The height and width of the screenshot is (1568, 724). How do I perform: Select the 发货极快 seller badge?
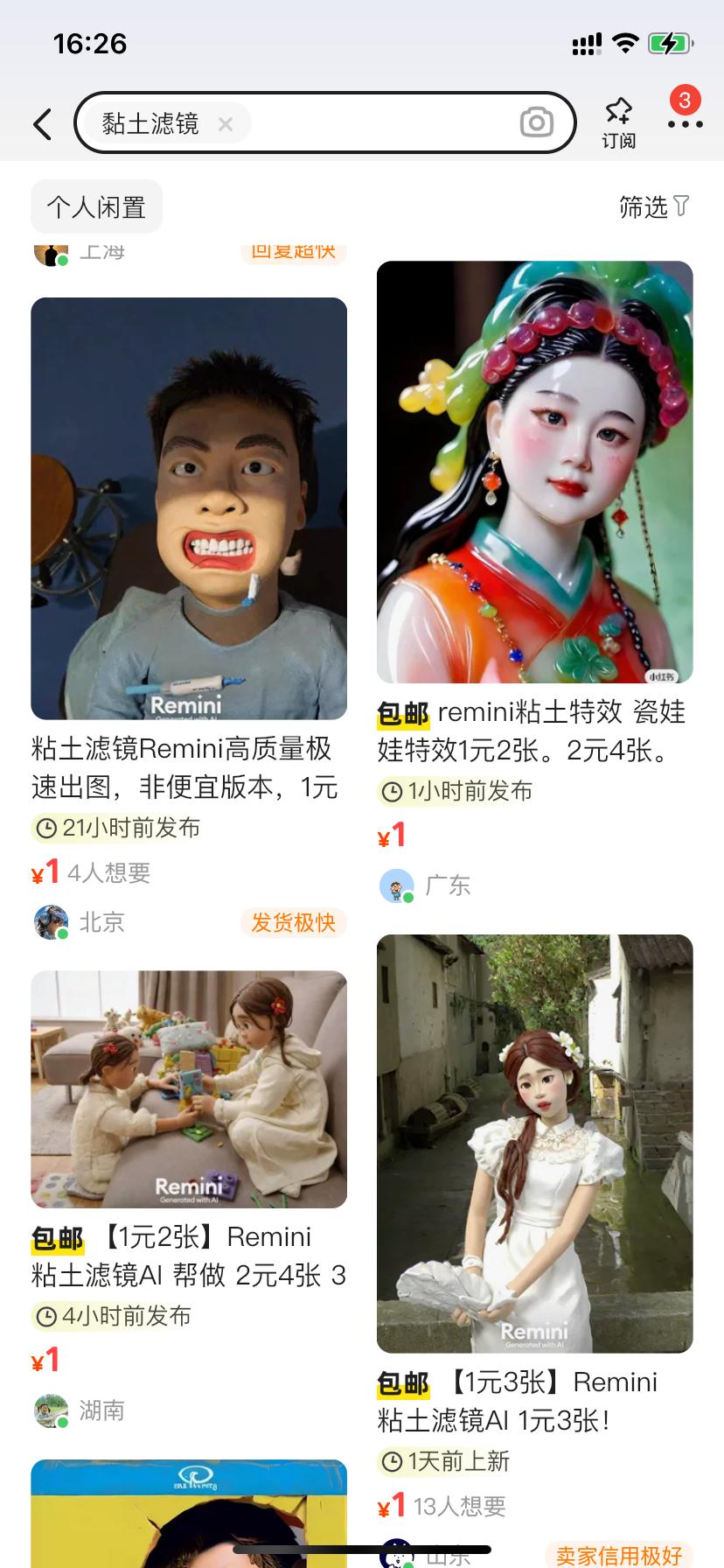[x=293, y=922]
